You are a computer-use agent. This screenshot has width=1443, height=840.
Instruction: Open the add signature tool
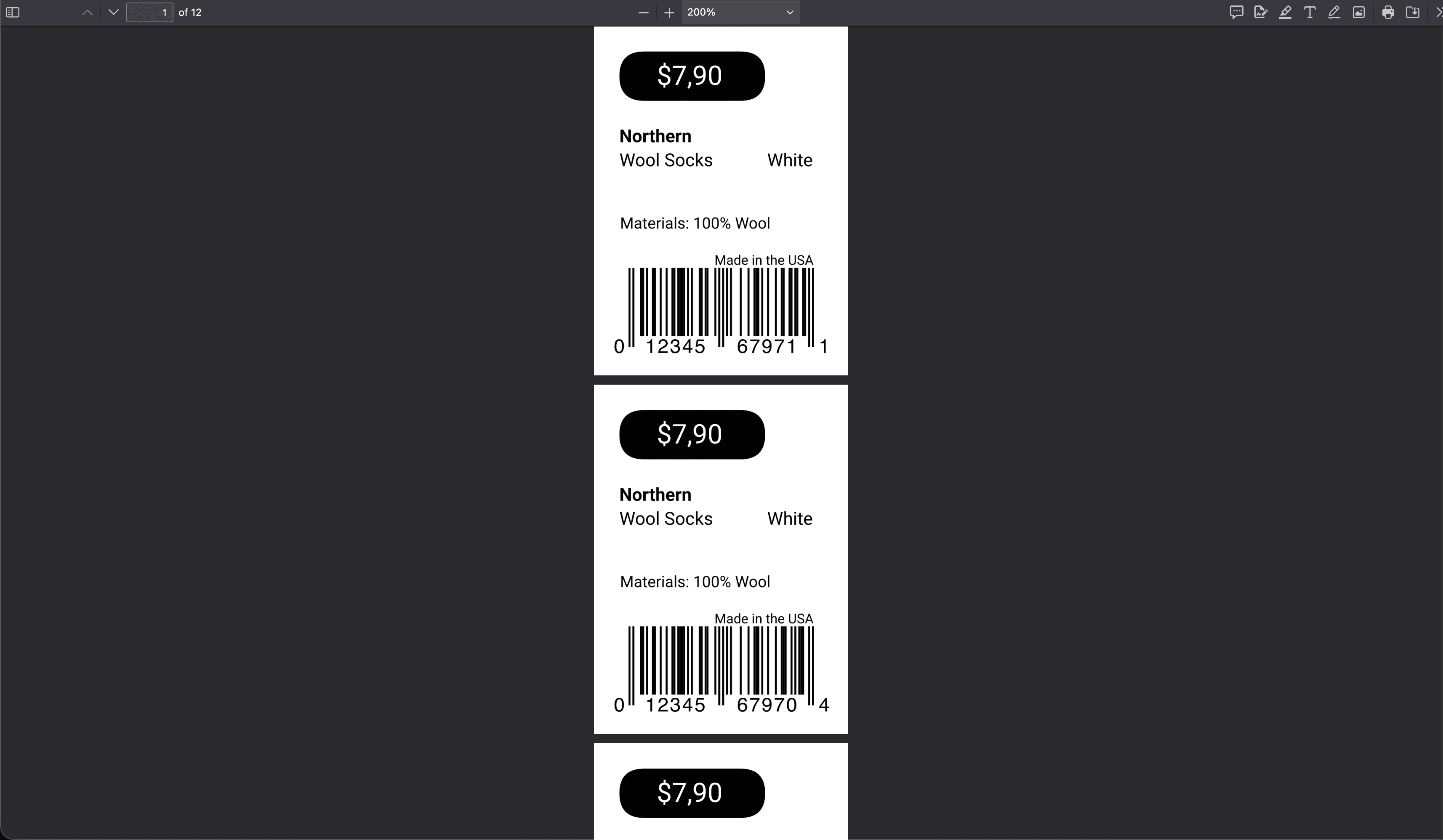click(1260, 12)
